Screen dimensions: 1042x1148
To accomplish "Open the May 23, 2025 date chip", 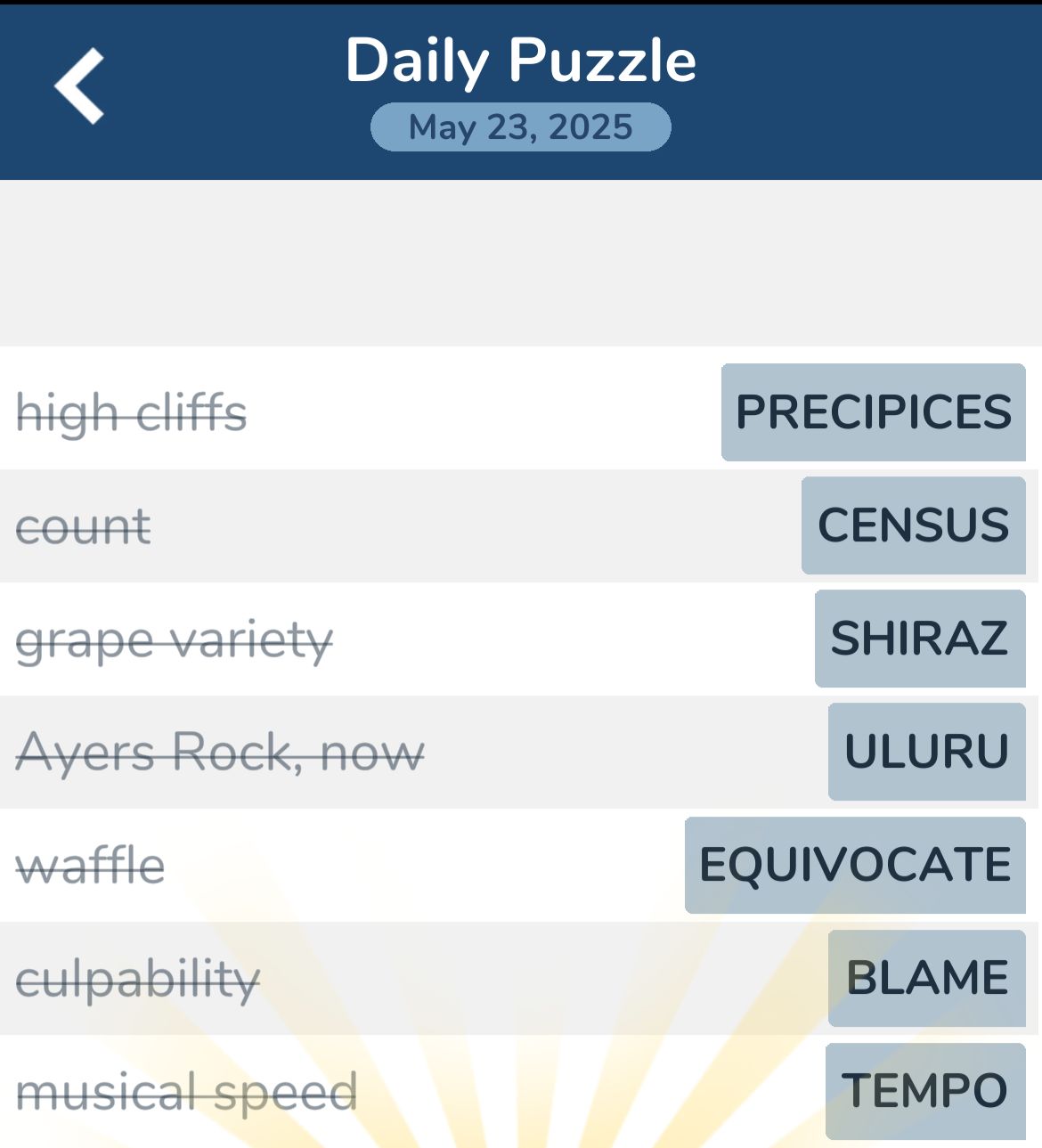I will pos(520,127).
